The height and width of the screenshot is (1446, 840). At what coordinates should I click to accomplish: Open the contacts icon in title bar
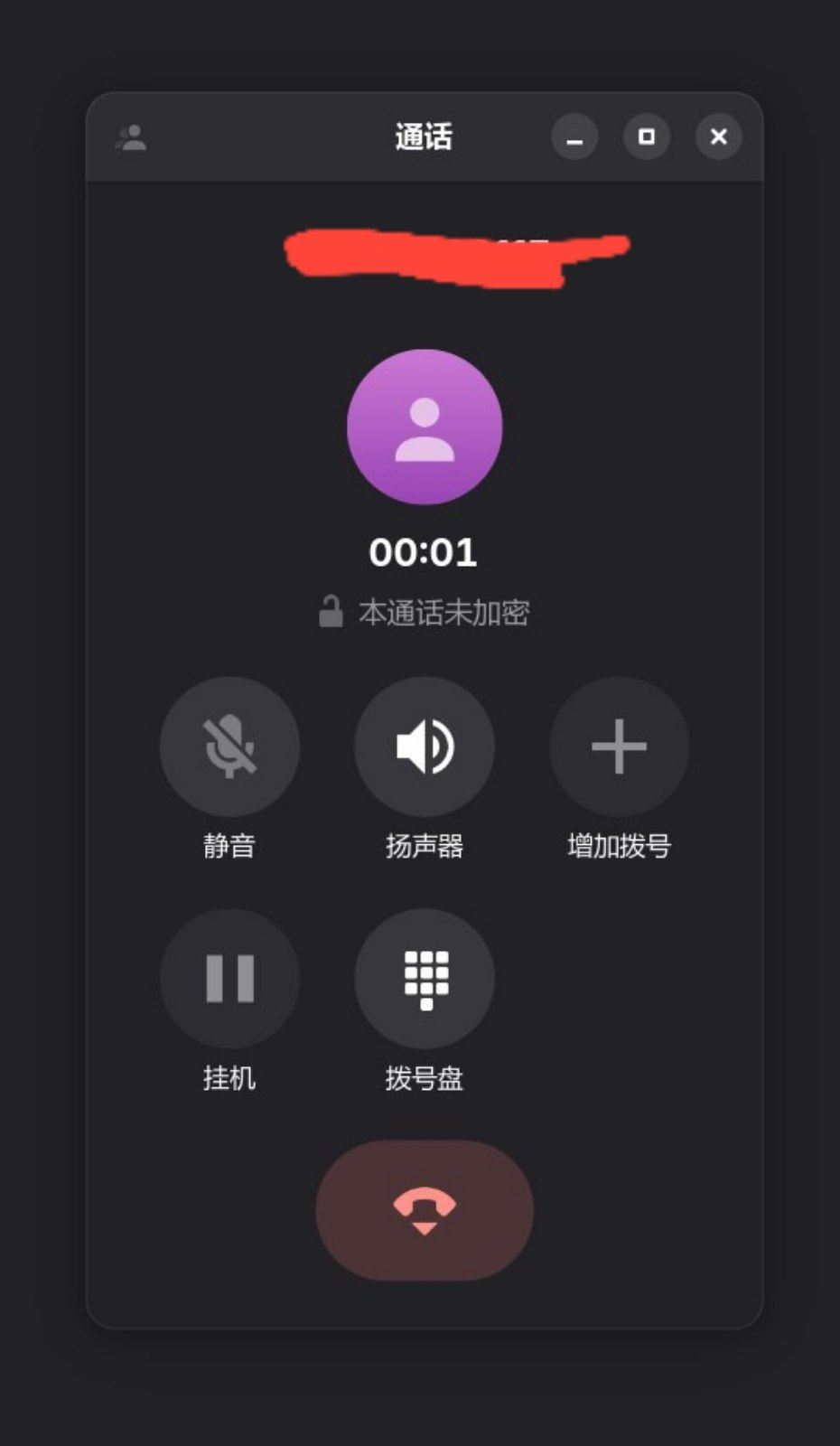click(x=132, y=138)
